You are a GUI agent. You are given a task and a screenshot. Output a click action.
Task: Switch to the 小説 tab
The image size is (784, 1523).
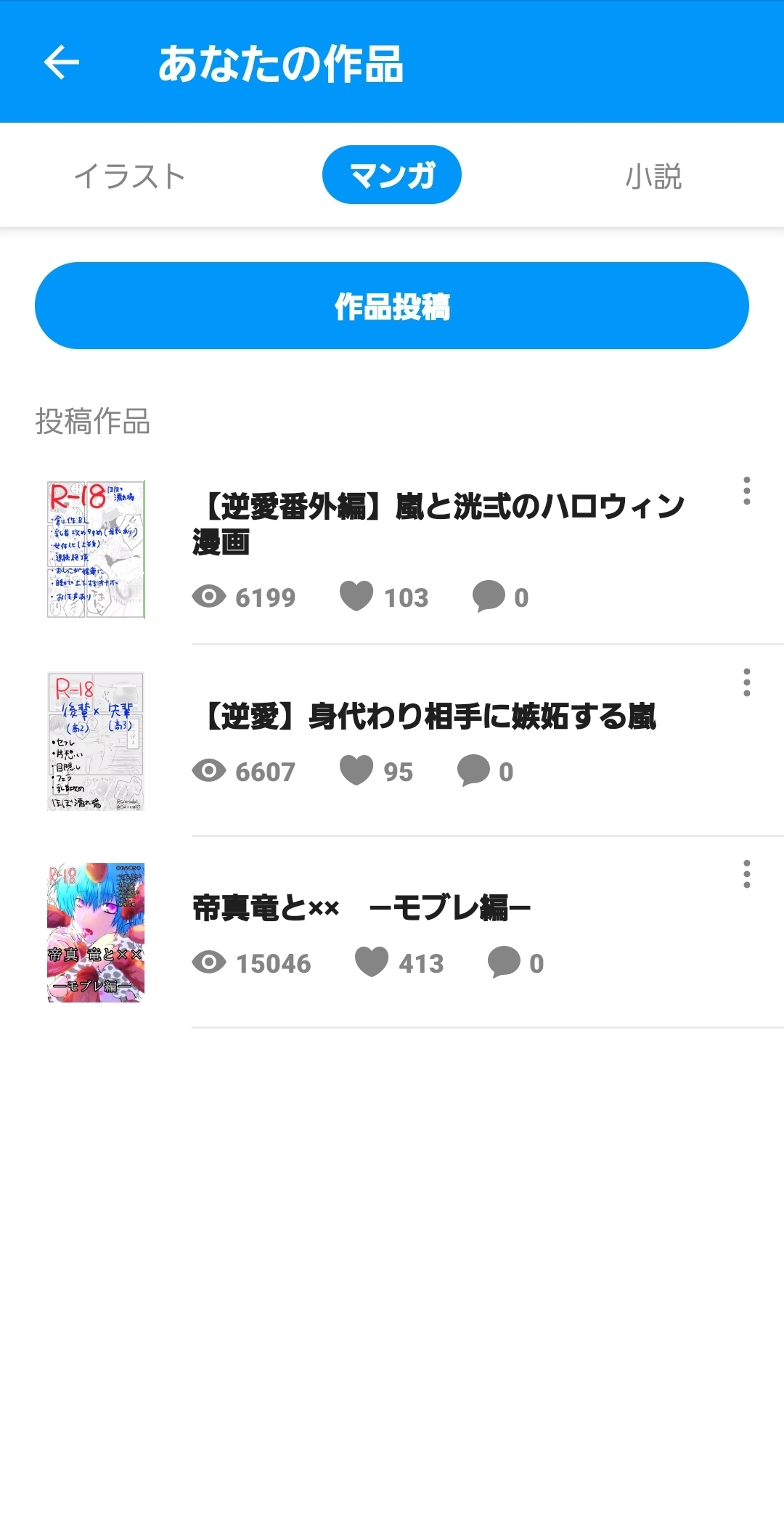tap(653, 176)
